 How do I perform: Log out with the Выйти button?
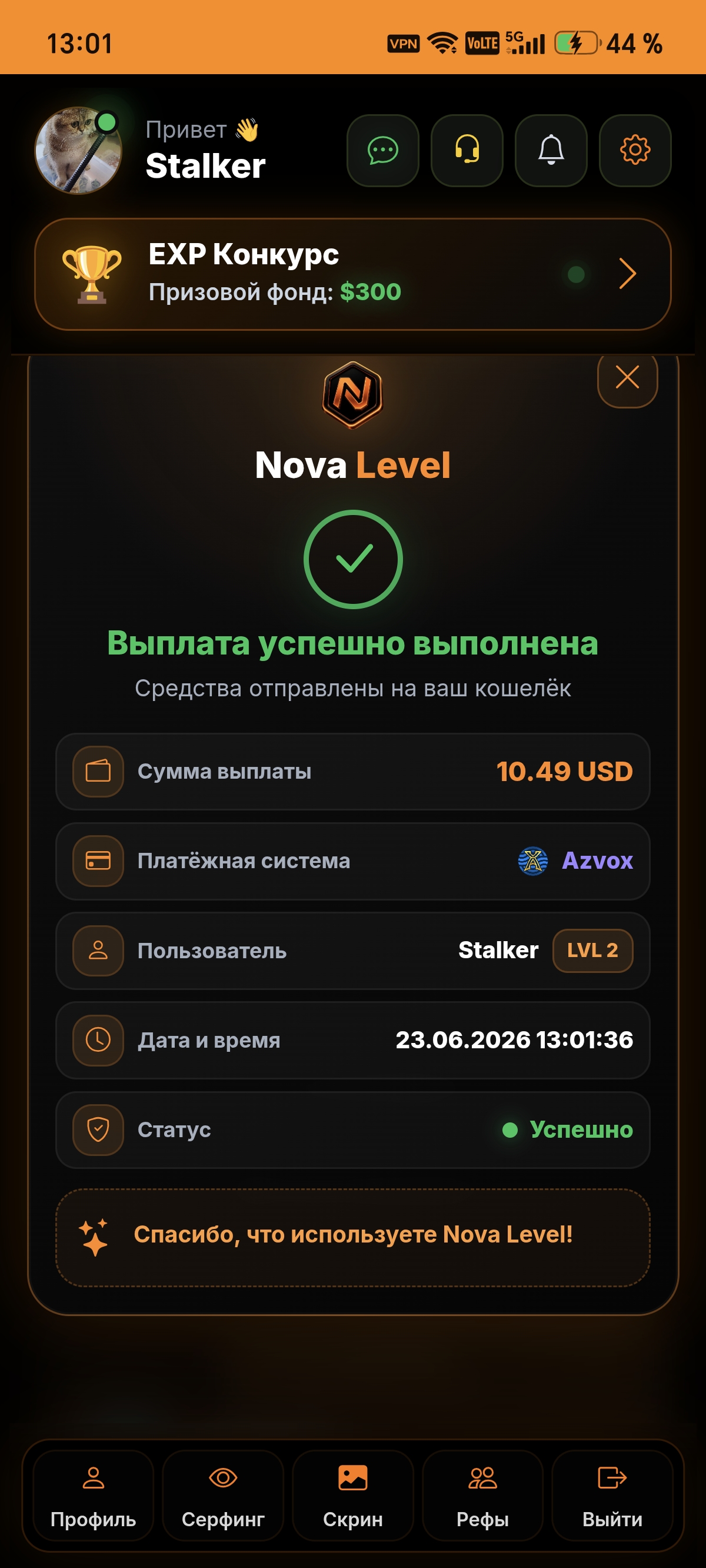click(x=612, y=1495)
